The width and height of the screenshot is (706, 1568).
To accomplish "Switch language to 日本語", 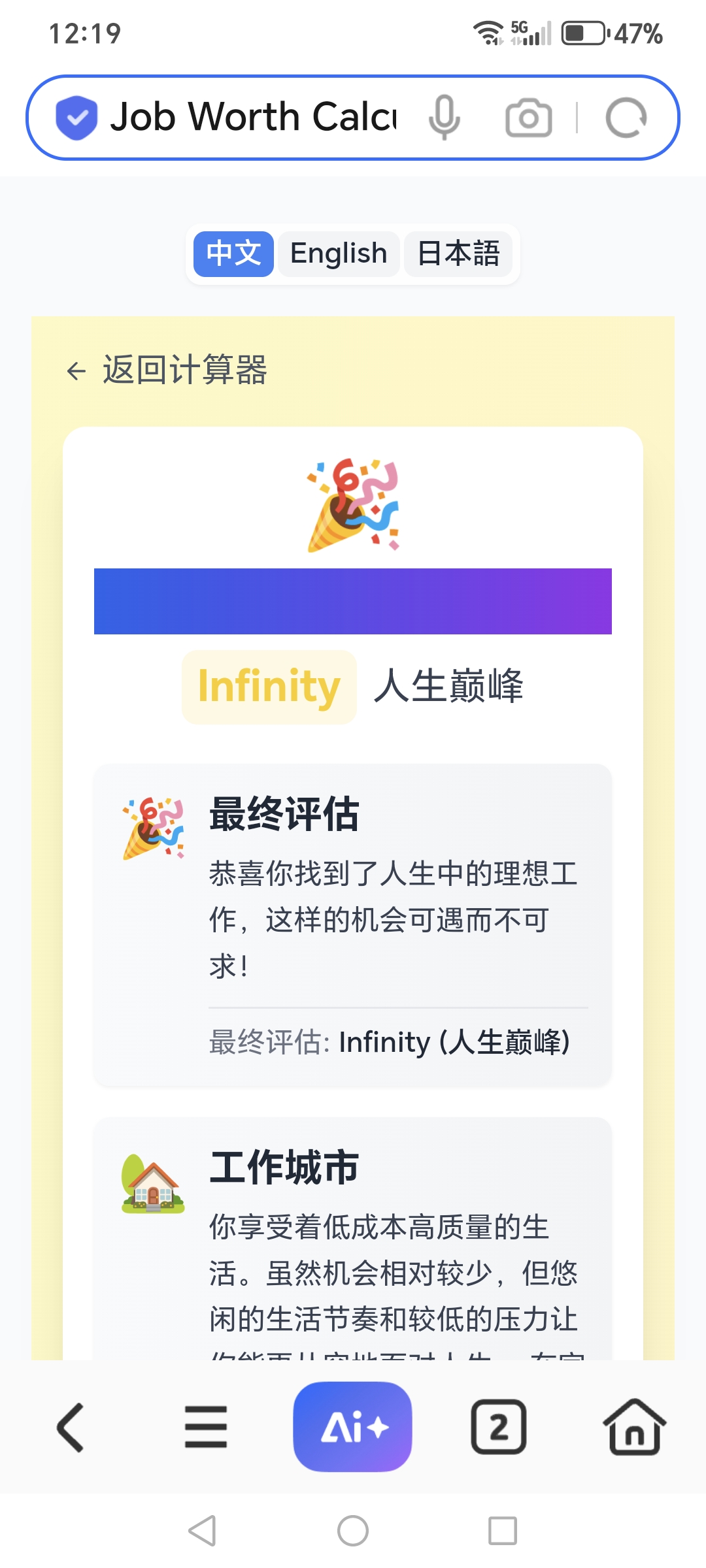I will pos(460,253).
